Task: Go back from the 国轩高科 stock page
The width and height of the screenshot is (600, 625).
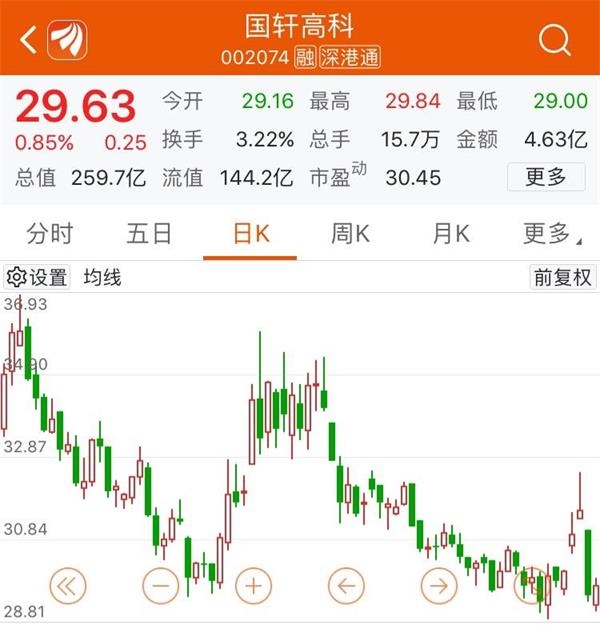Action: (29, 40)
